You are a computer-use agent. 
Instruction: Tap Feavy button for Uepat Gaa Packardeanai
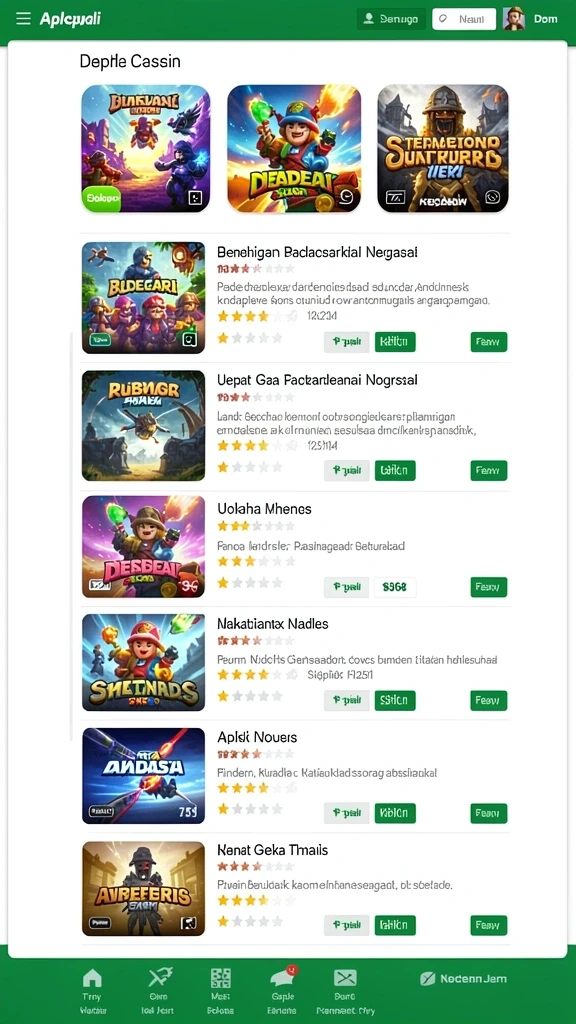[x=488, y=470]
